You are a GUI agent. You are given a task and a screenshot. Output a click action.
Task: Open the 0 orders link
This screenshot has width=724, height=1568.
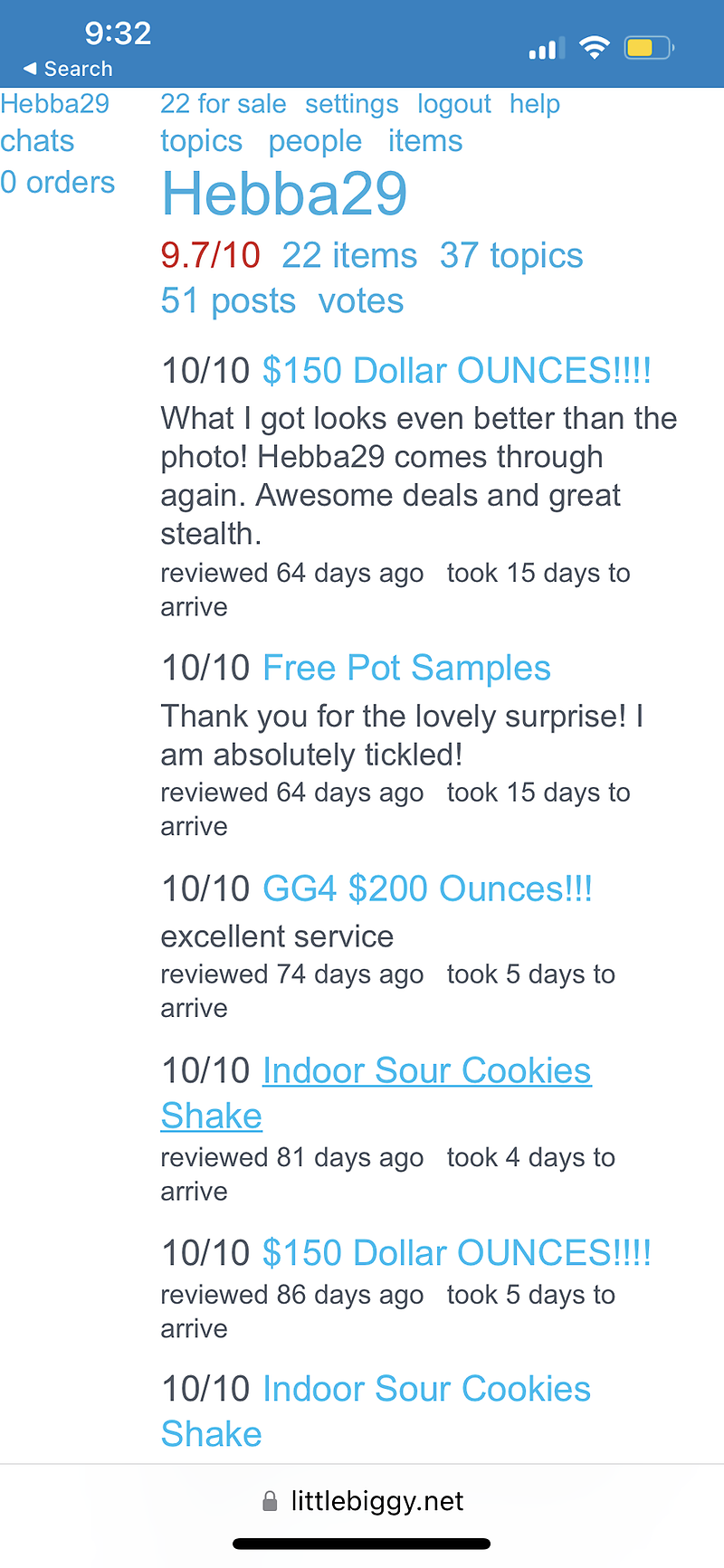pyautogui.click(x=58, y=182)
